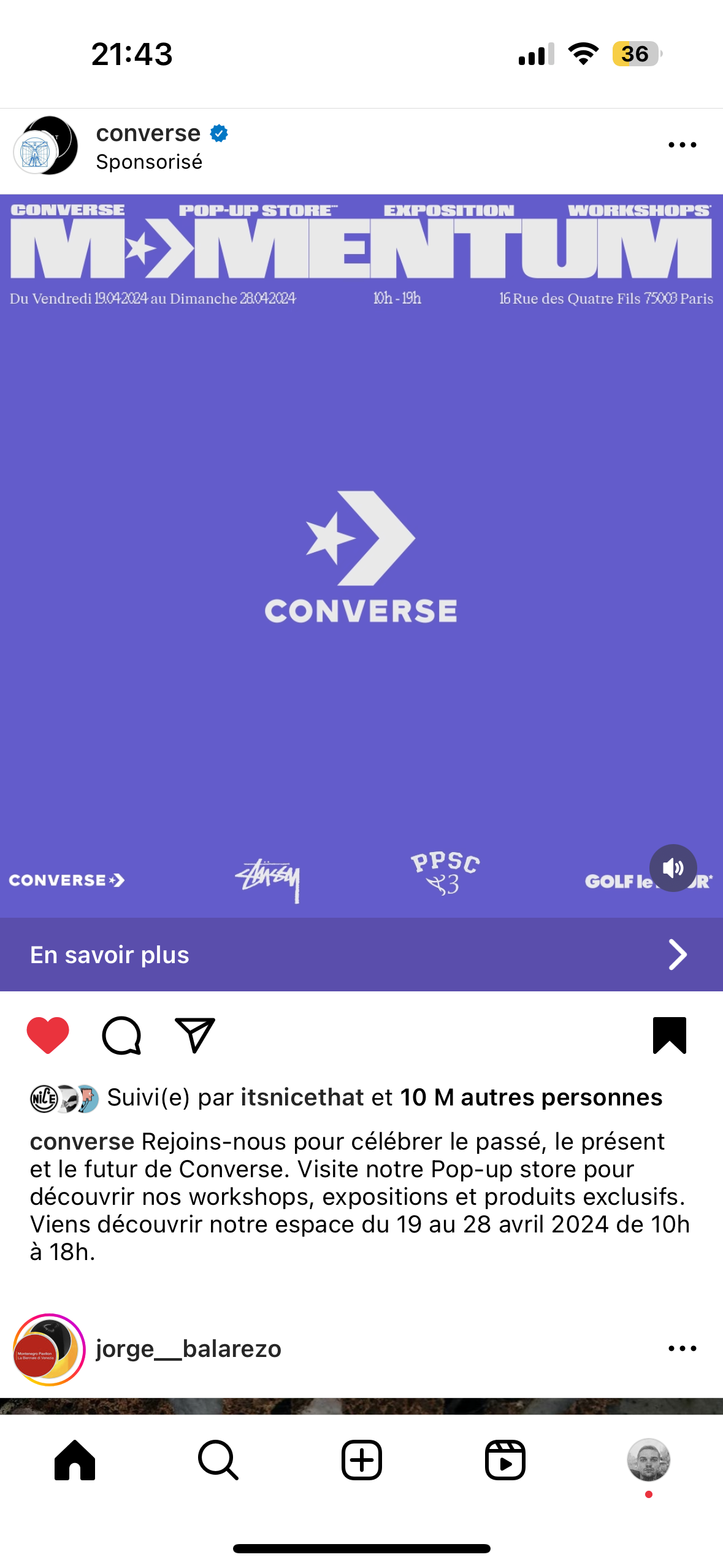
Task: Open overflow menu on jorge__balarezo's post
Action: click(x=682, y=1348)
